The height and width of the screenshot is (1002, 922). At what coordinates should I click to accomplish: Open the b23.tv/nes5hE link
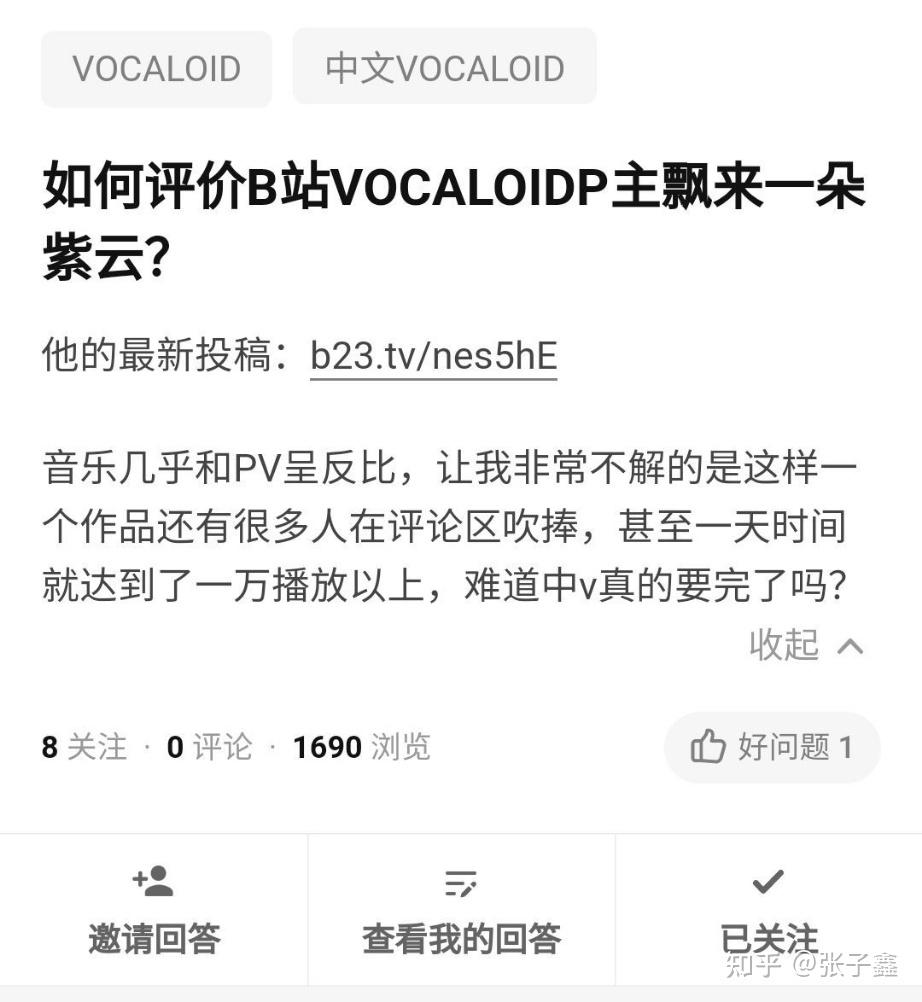[x=433, y=356]
